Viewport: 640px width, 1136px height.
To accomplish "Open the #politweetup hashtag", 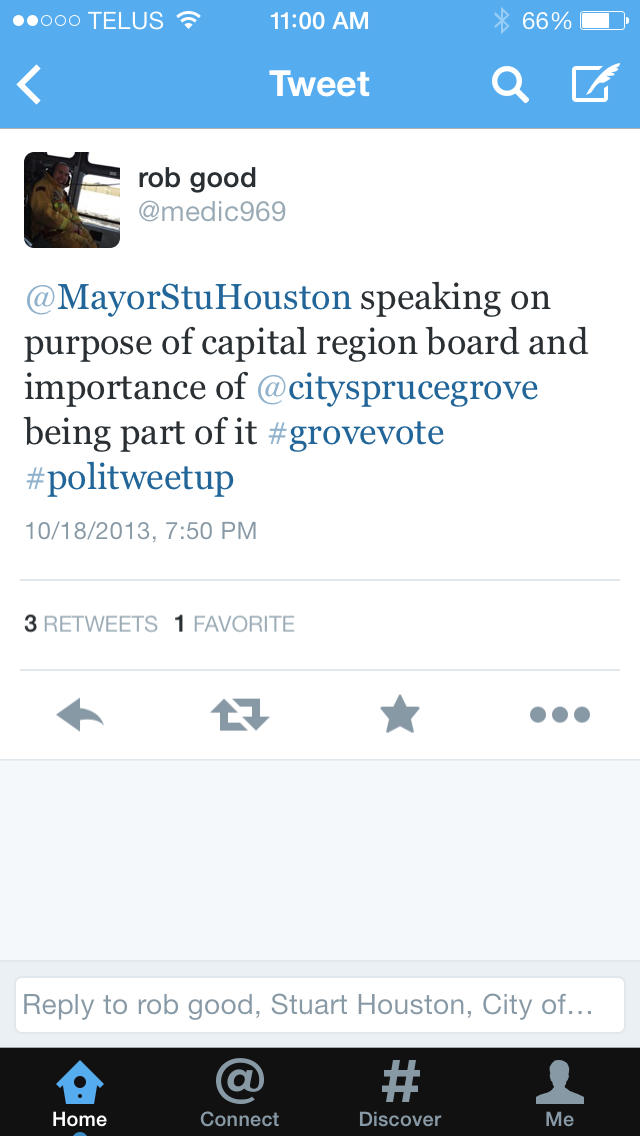I will pos(129,478).
